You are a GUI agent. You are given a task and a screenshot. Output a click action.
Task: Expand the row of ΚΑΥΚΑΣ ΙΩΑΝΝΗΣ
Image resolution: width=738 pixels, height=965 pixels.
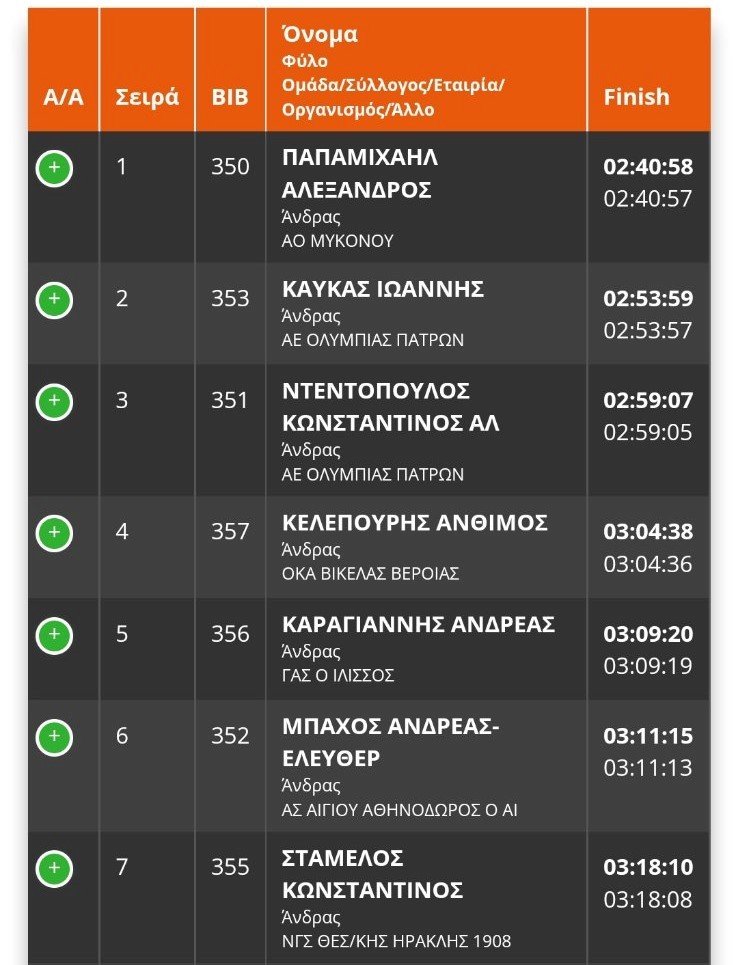(54, 300)
